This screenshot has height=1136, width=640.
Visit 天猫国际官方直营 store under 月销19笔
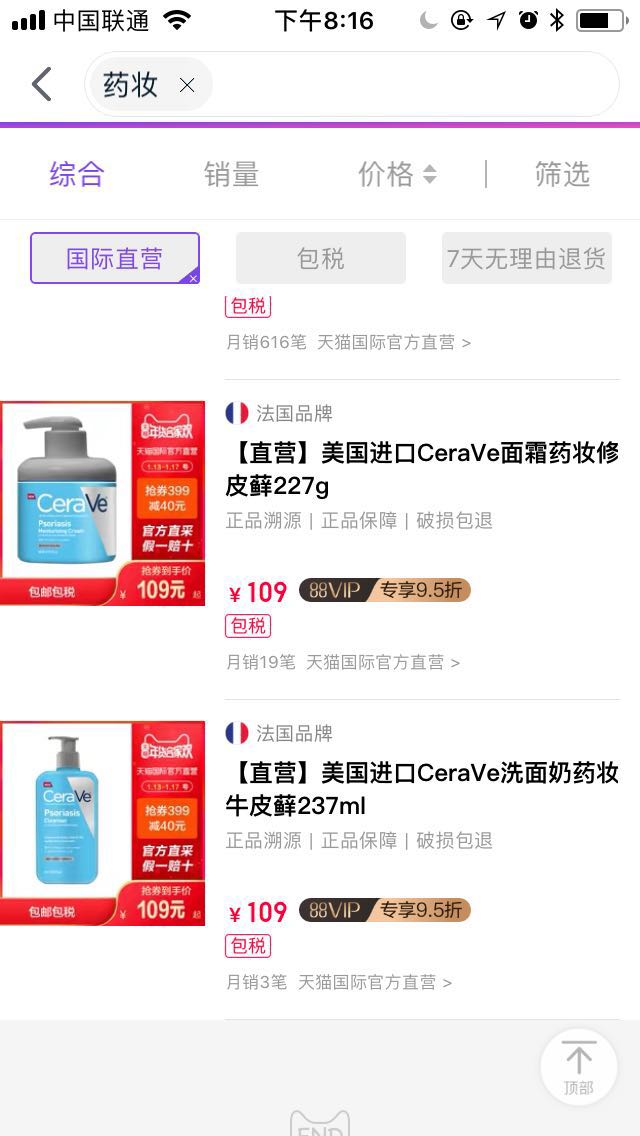click(382, 662)
